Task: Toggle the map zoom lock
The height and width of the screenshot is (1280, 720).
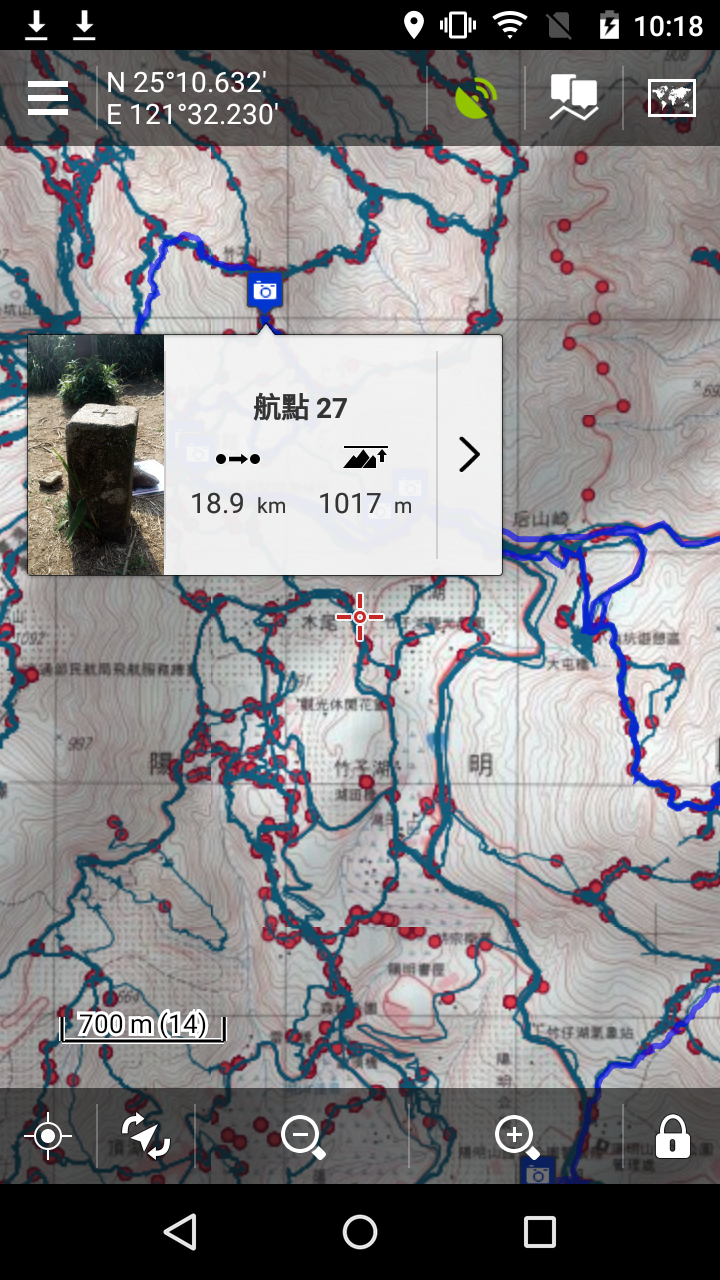Action: [x=672, y=1137]
